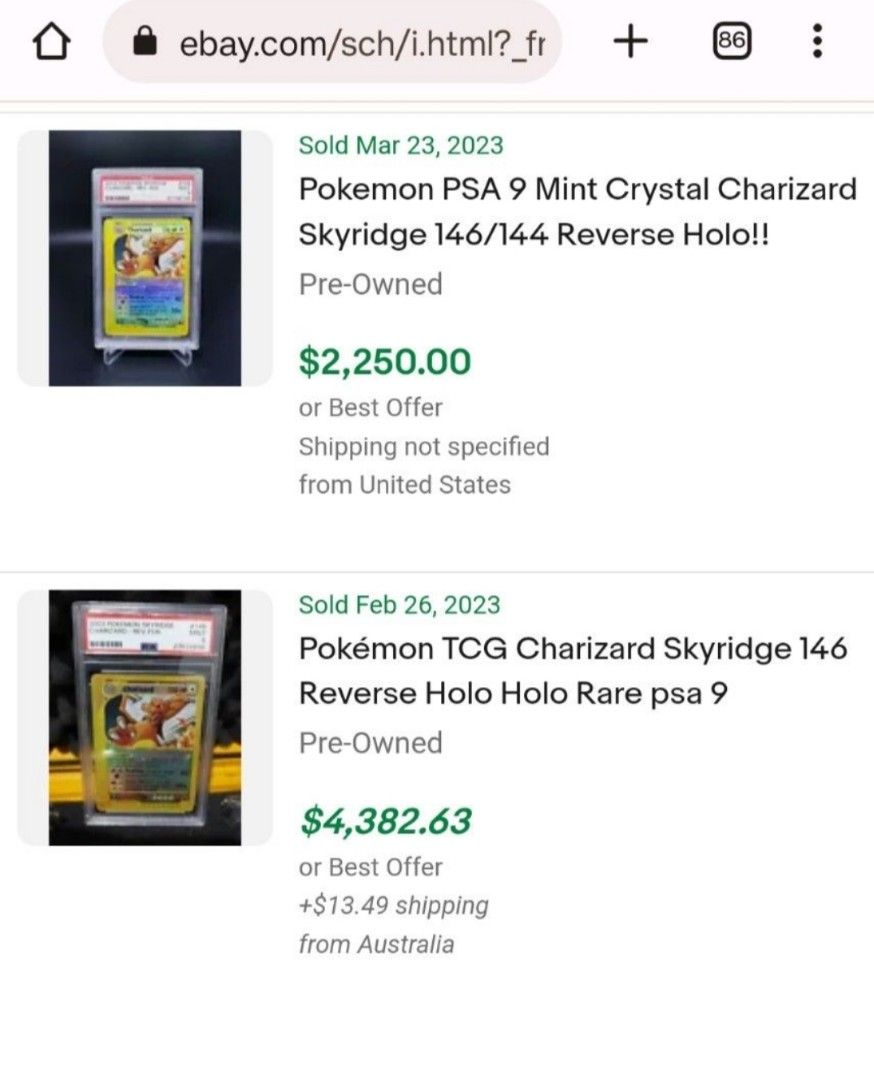
Task: Select the Pre-Owned condition text on first listing
Action: click(x=369, y=284)
